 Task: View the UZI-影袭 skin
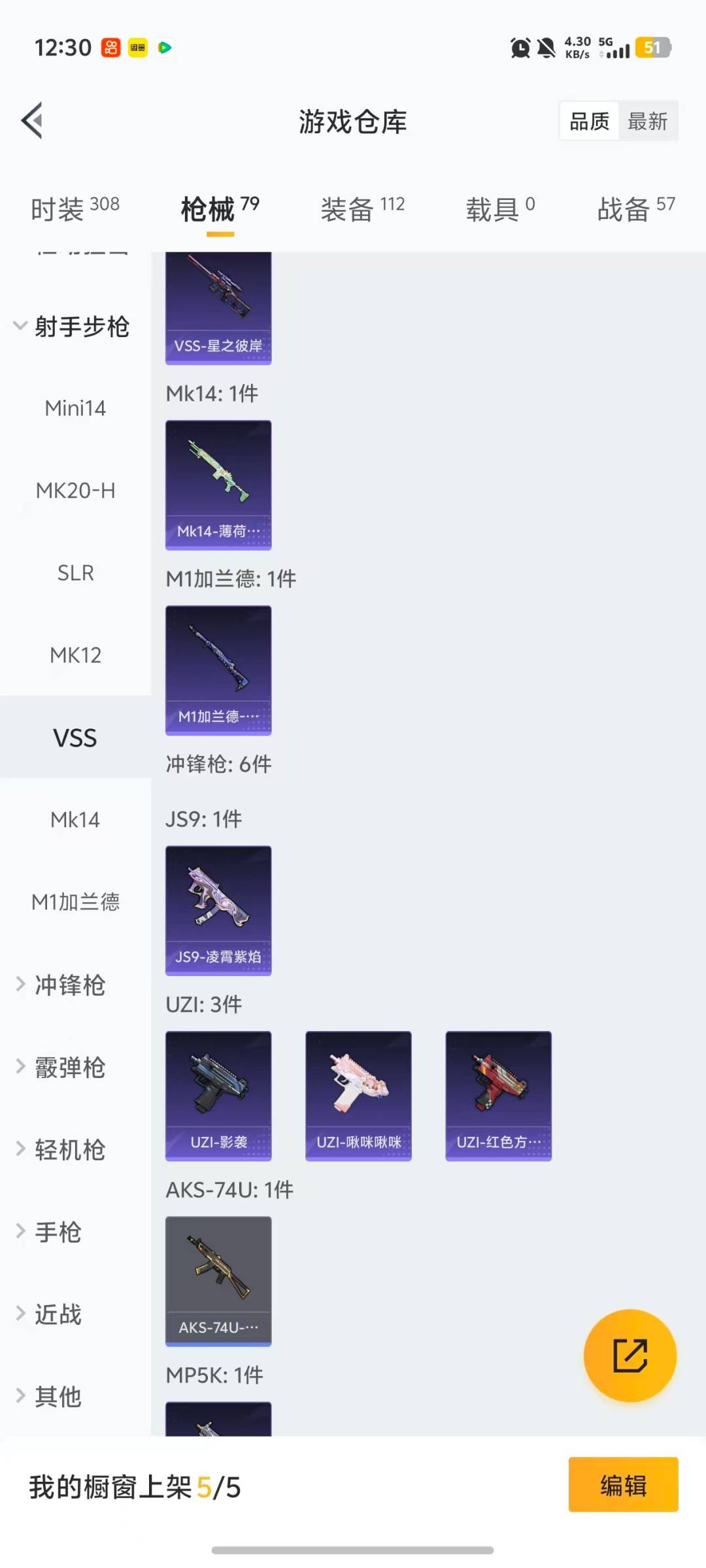pyautogui.click(x=218, y=1096)
